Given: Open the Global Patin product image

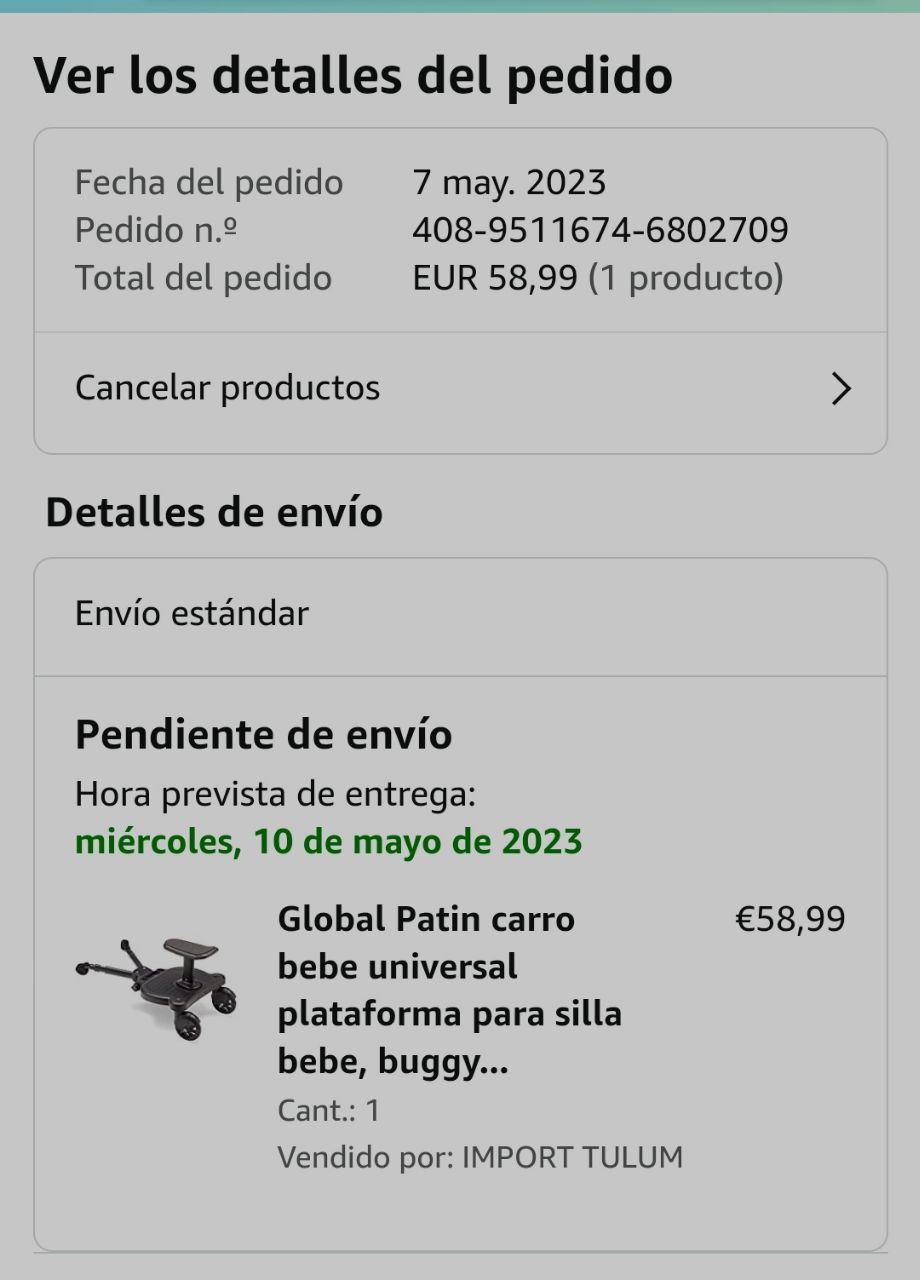Looking at the screenshot, I should [x=157, y=988].
